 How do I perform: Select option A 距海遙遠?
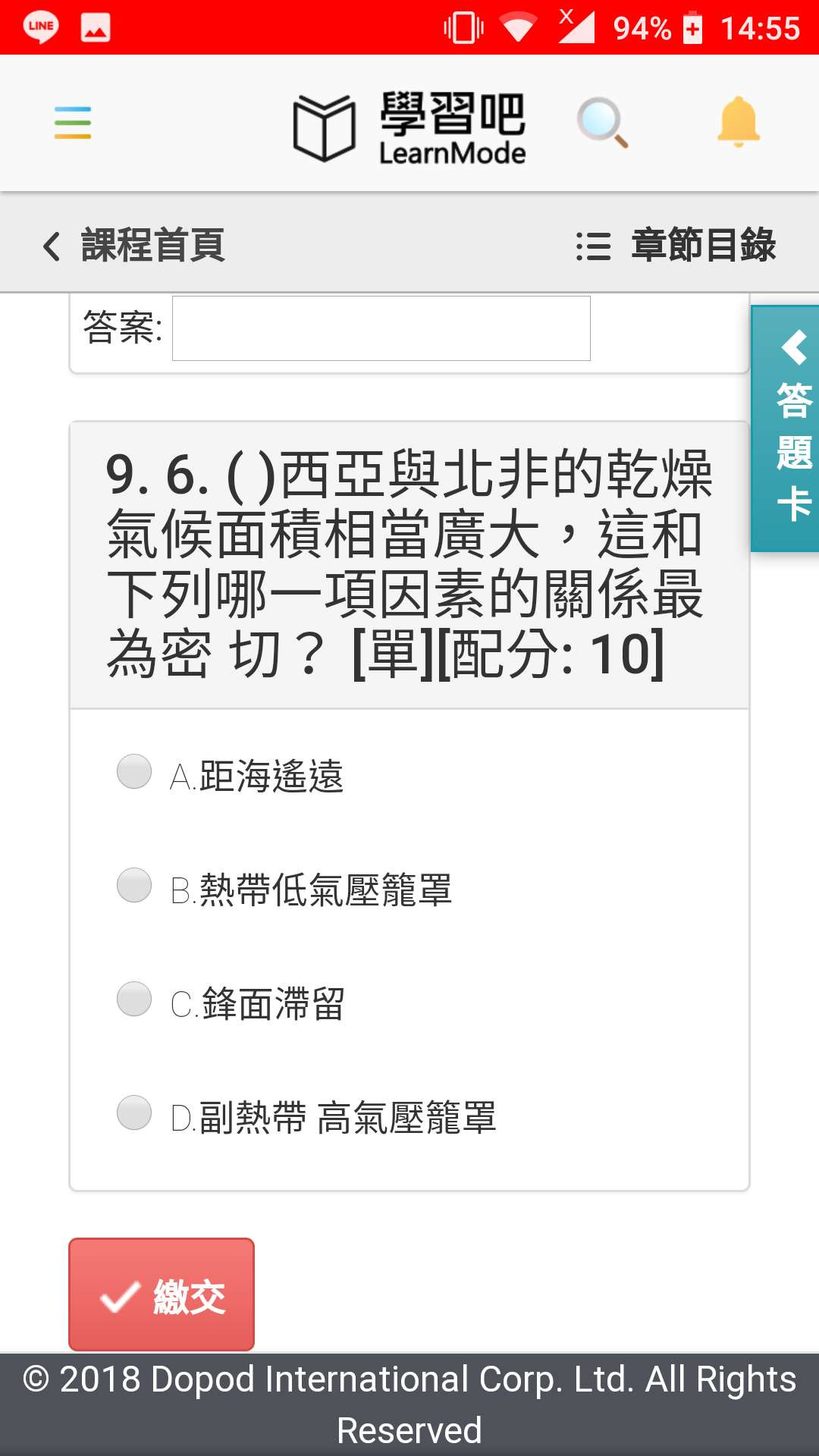coord(134,772)
